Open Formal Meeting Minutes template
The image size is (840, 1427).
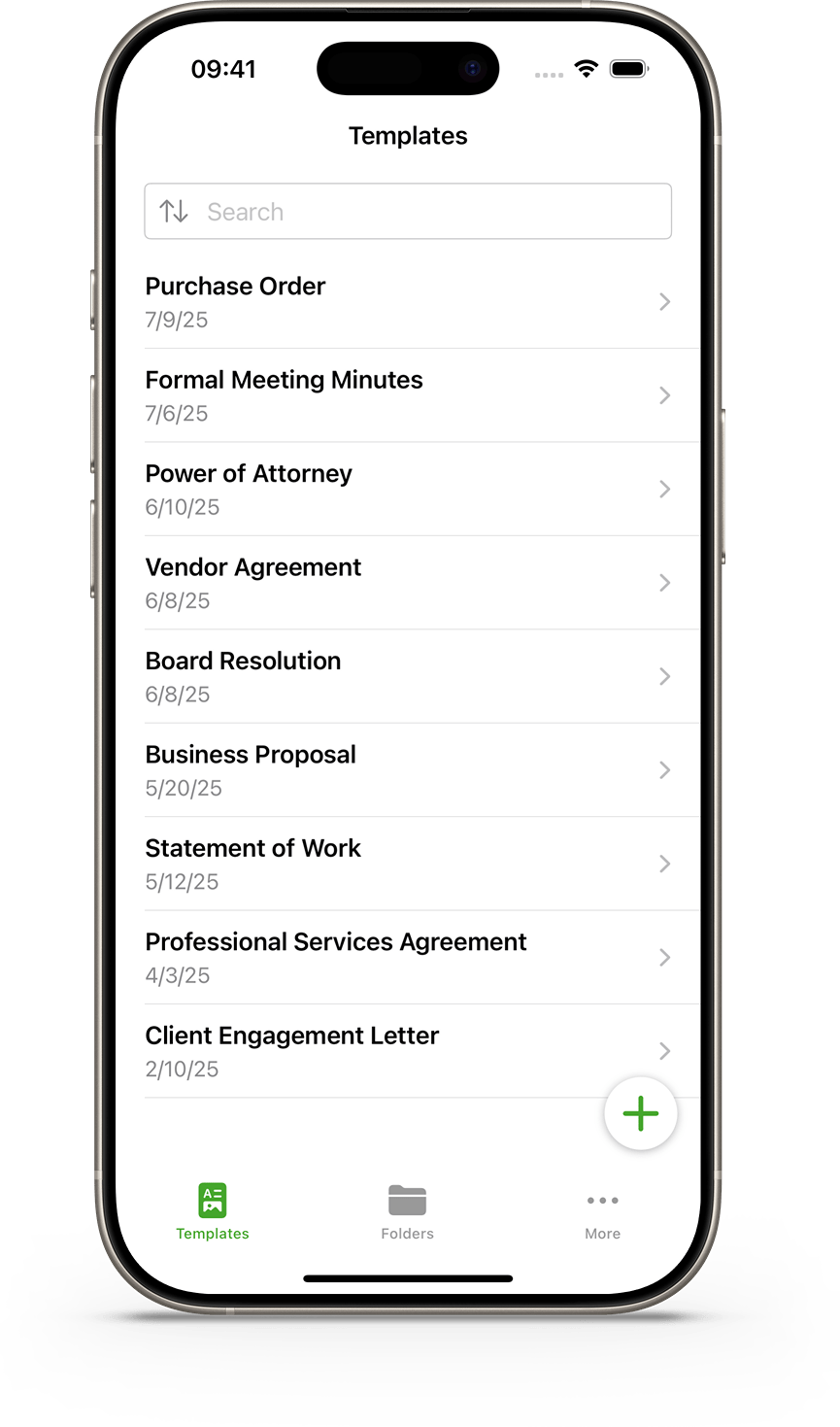[408, 395]
